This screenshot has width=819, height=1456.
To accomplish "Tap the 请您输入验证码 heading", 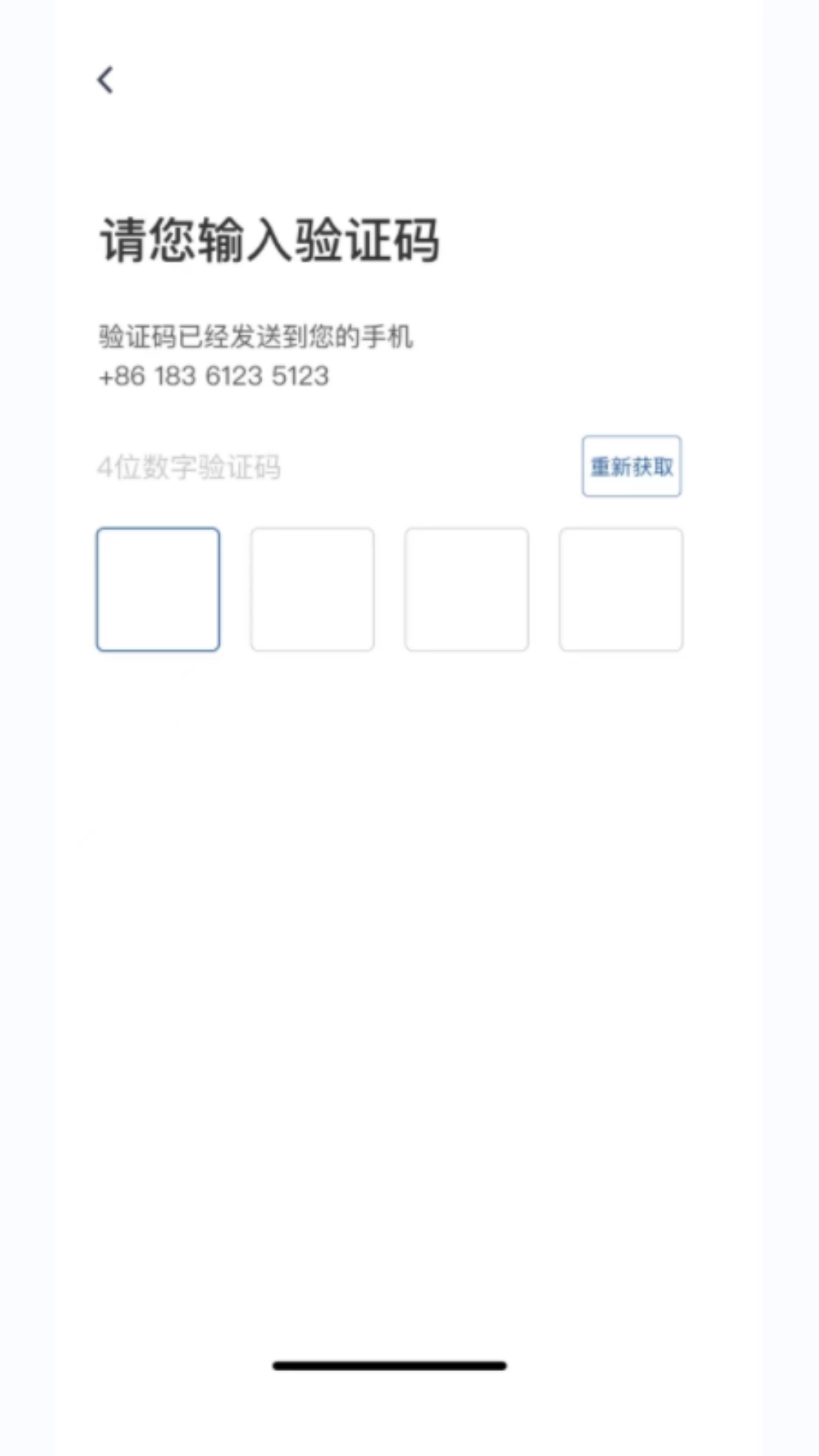I will [270, 240].
